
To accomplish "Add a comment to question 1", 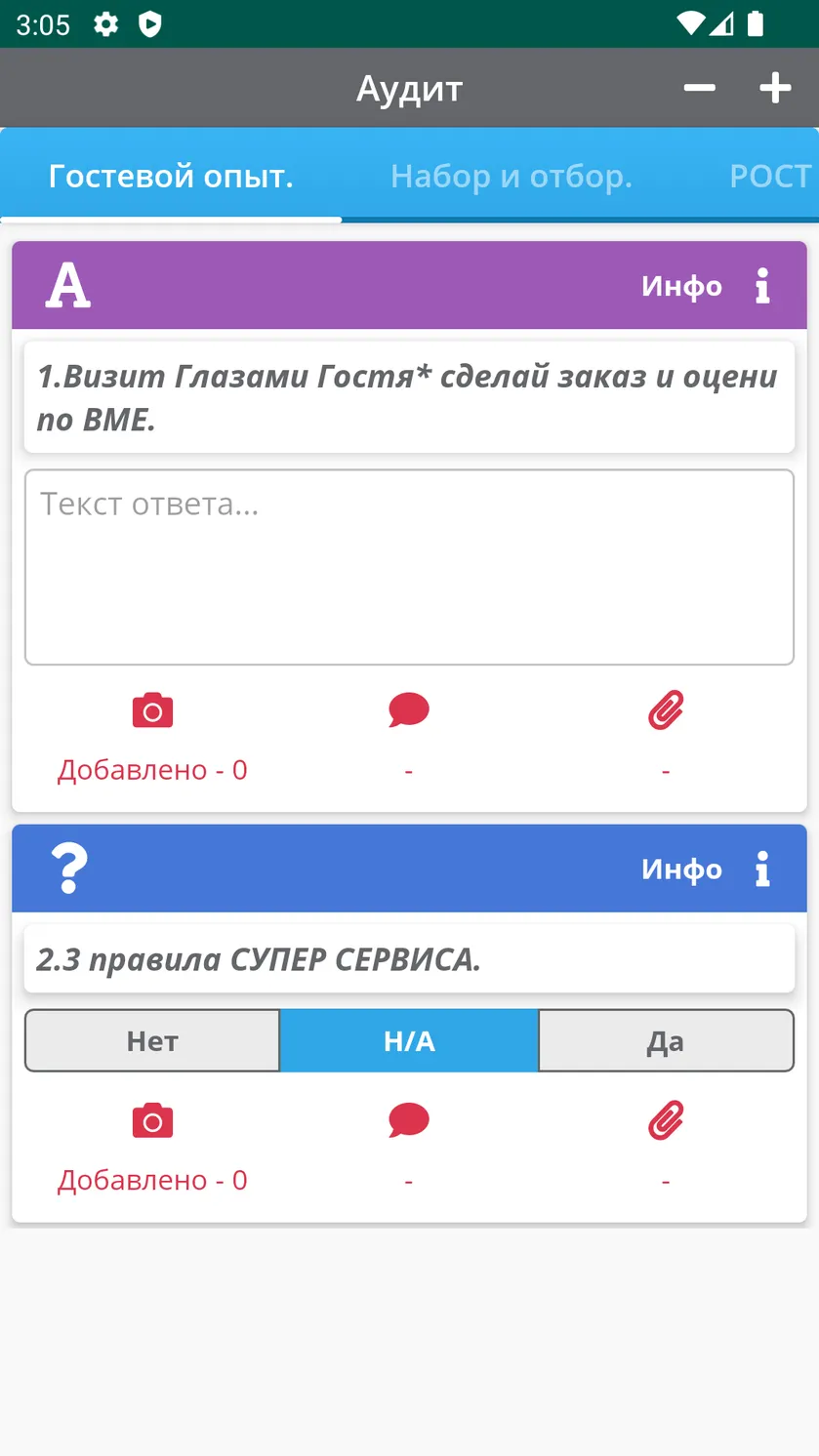I will 409,710.
